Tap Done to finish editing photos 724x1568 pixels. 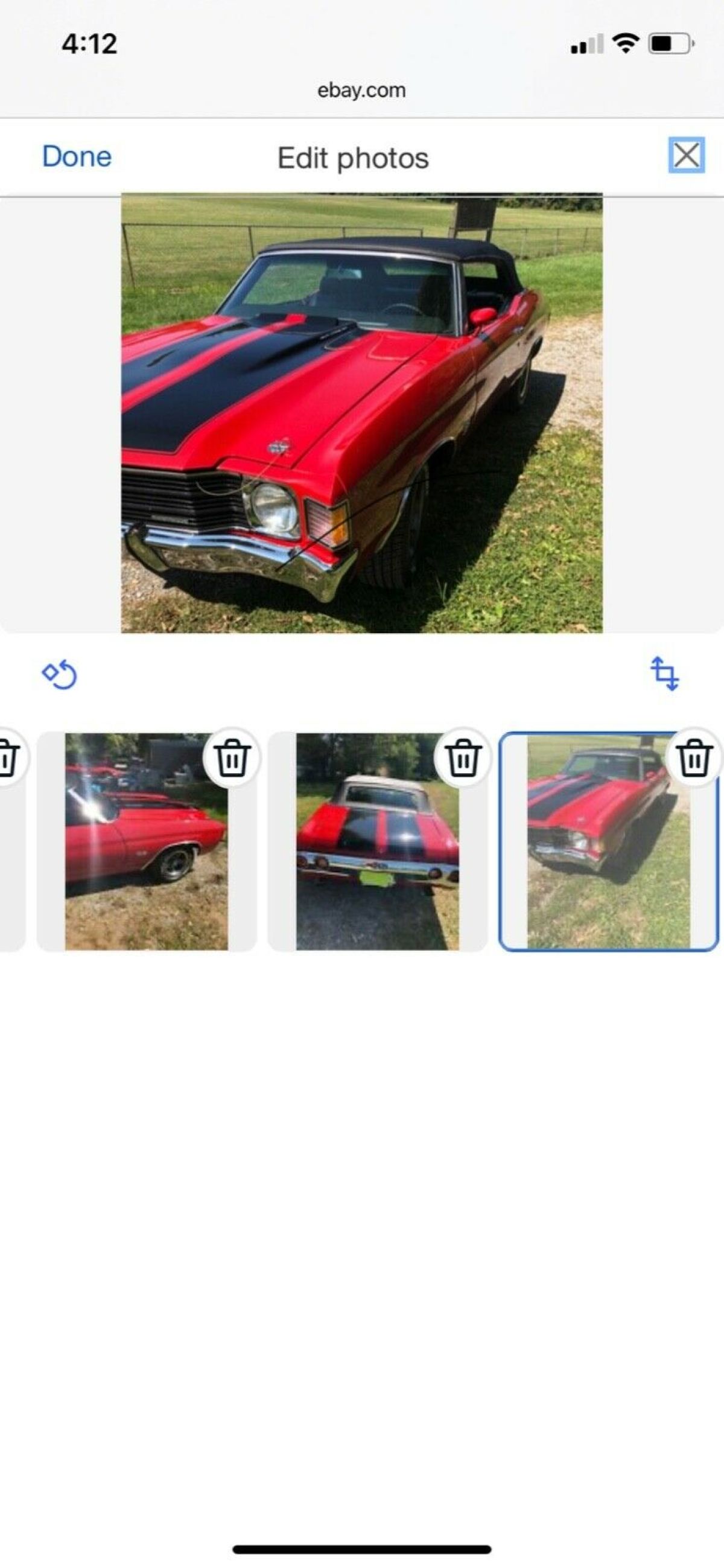click(77, 156)
